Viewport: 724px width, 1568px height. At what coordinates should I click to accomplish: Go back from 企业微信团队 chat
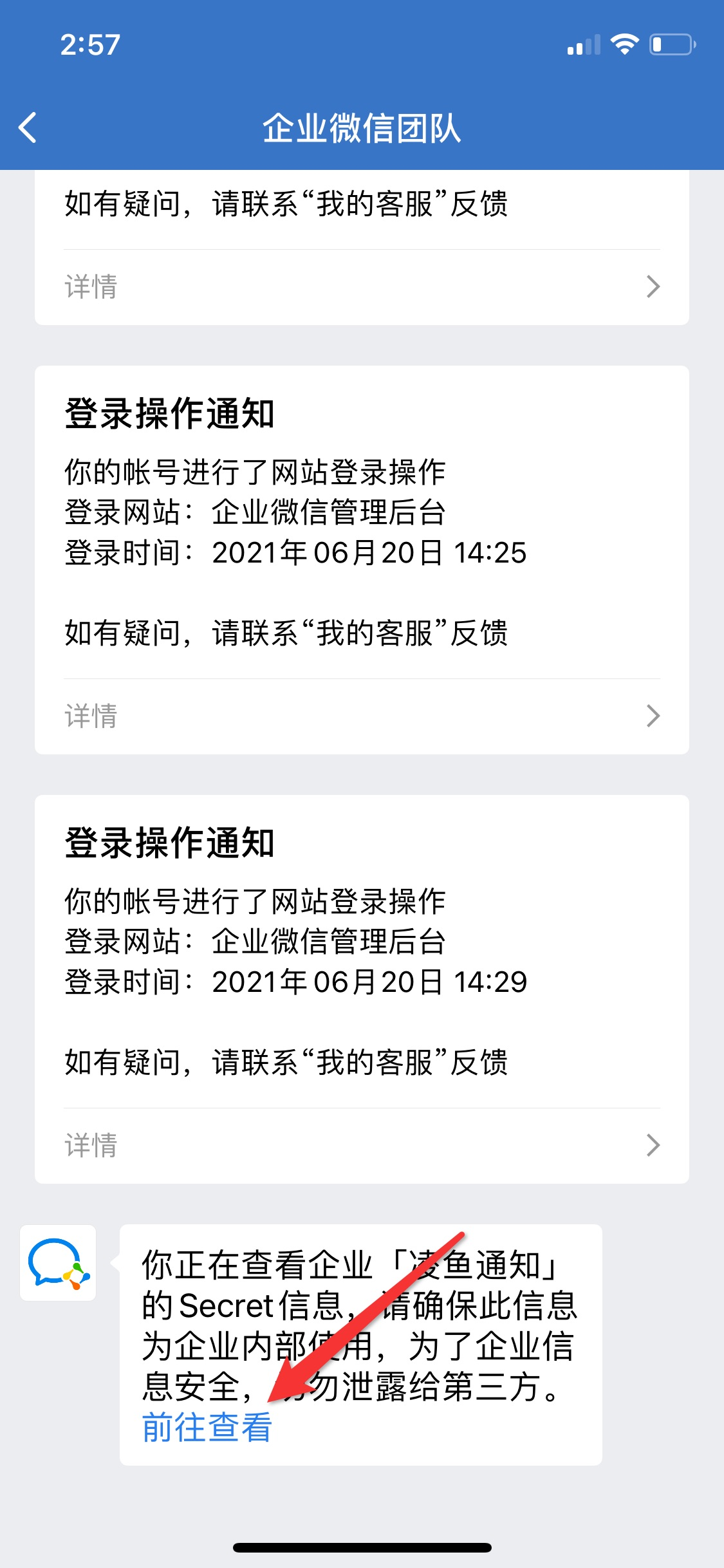click(28, 127)
